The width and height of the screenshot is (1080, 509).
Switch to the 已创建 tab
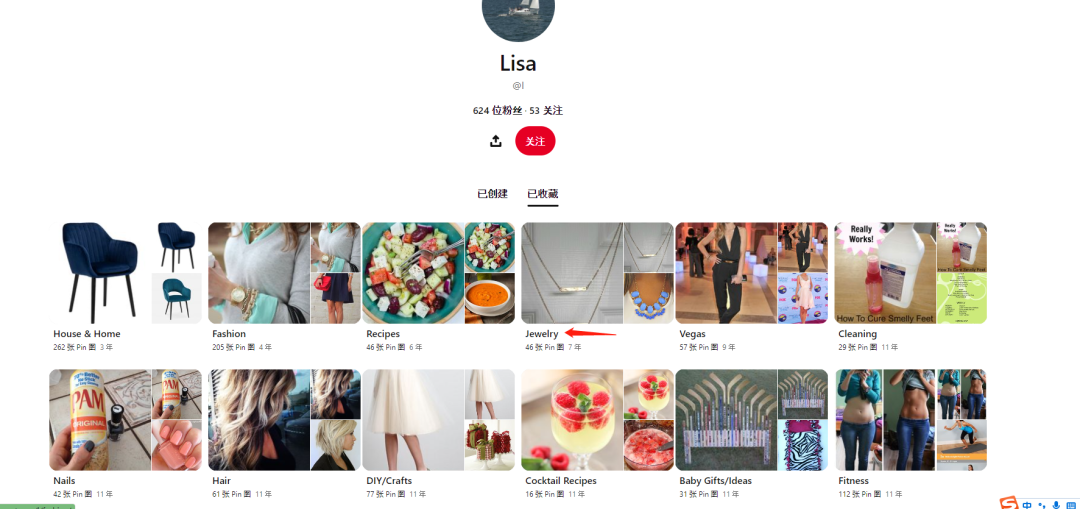[x=492, y=194]
